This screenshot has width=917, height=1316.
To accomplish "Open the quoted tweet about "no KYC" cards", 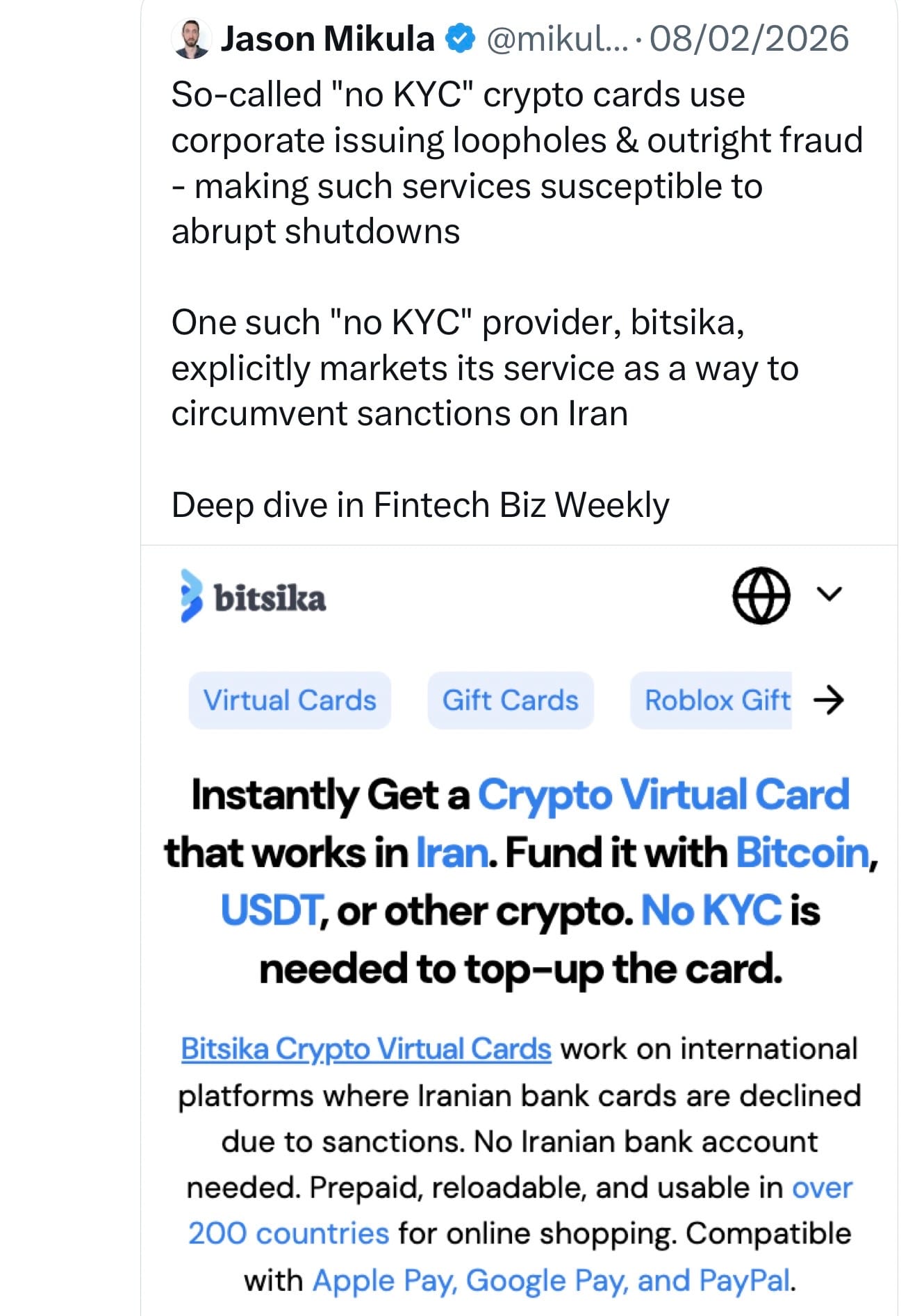I will pos(486,278).
